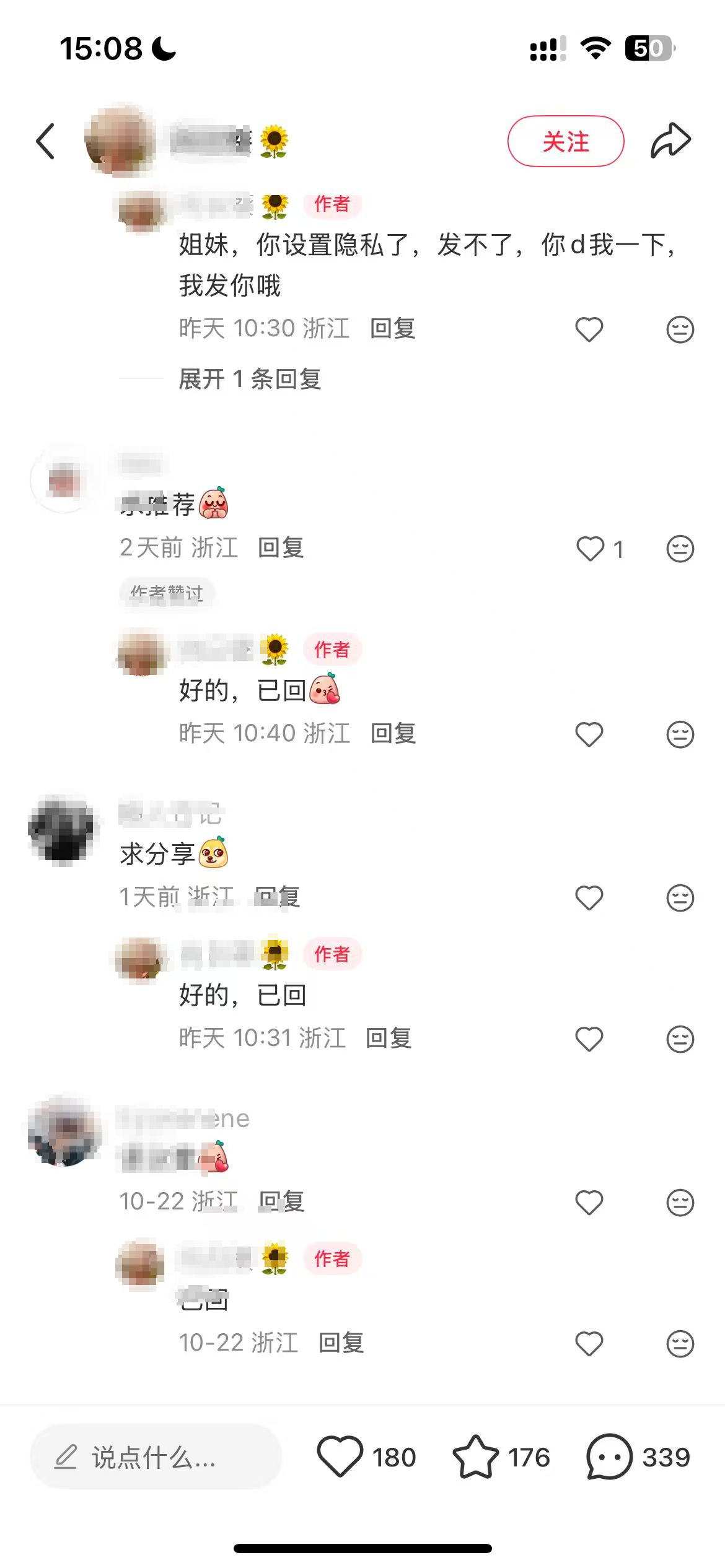The width and height of the screenshot is (725, 1568).
Task: Share this post via the arrow icon
Action: coord(670,141)
